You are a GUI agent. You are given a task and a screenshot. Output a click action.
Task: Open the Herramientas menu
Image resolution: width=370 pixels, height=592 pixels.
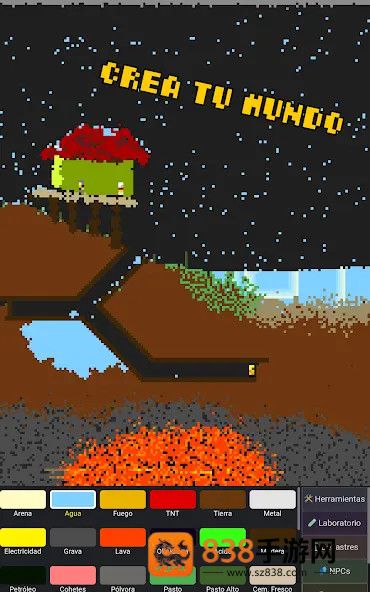click(x=335, y=499)
